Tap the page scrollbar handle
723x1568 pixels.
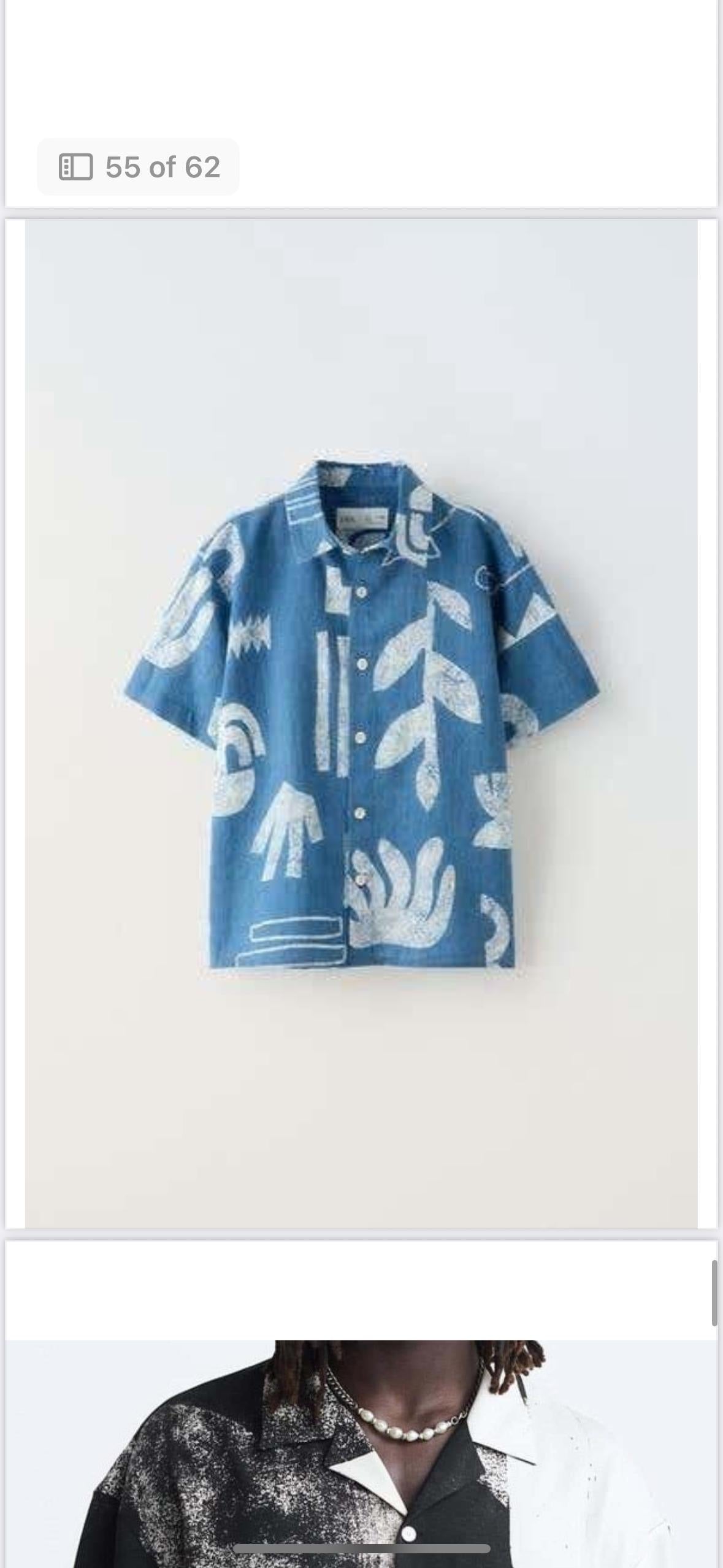pyautogui.click(x=714, y=1294)
